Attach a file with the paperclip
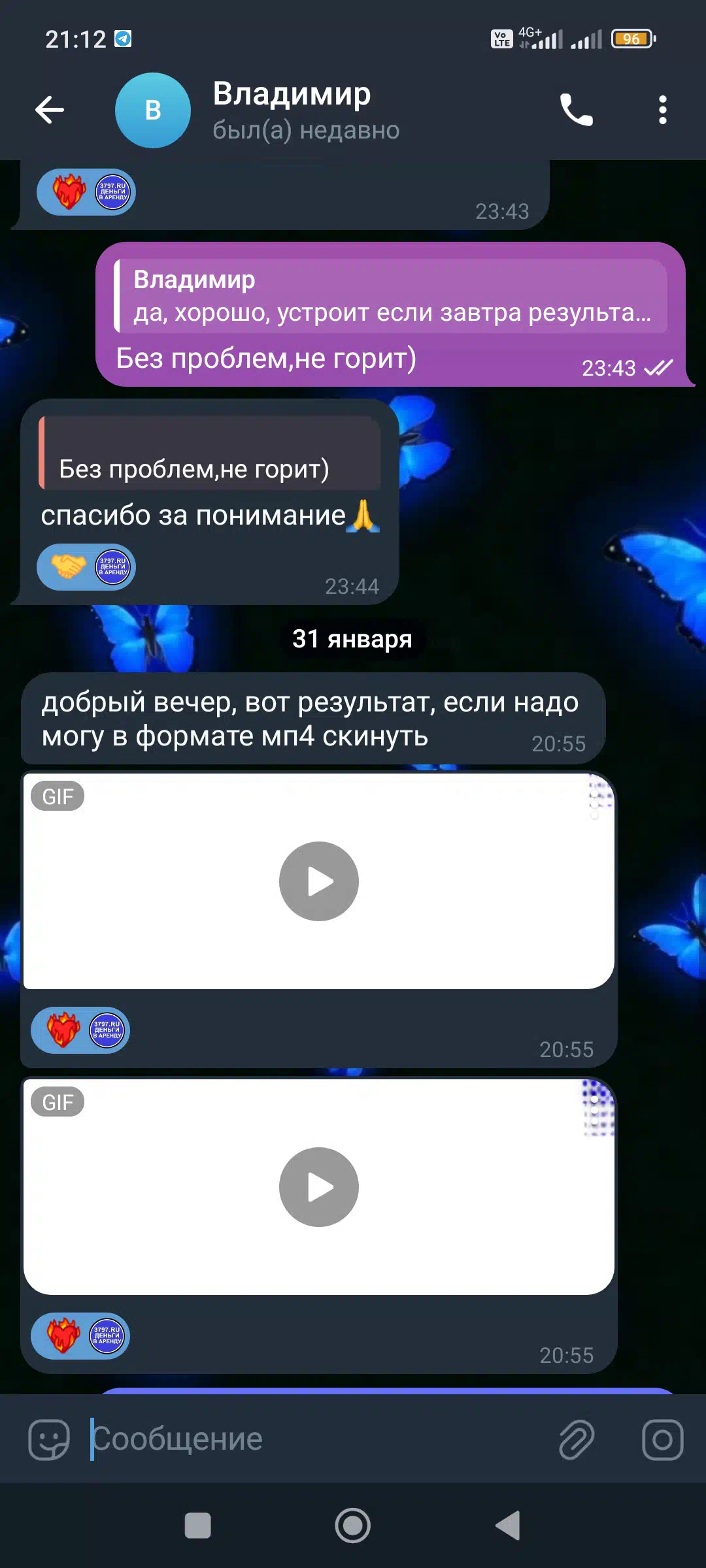Viewport: 706px width, 1568px height. pyautogui.click(x=577, y=1439)
